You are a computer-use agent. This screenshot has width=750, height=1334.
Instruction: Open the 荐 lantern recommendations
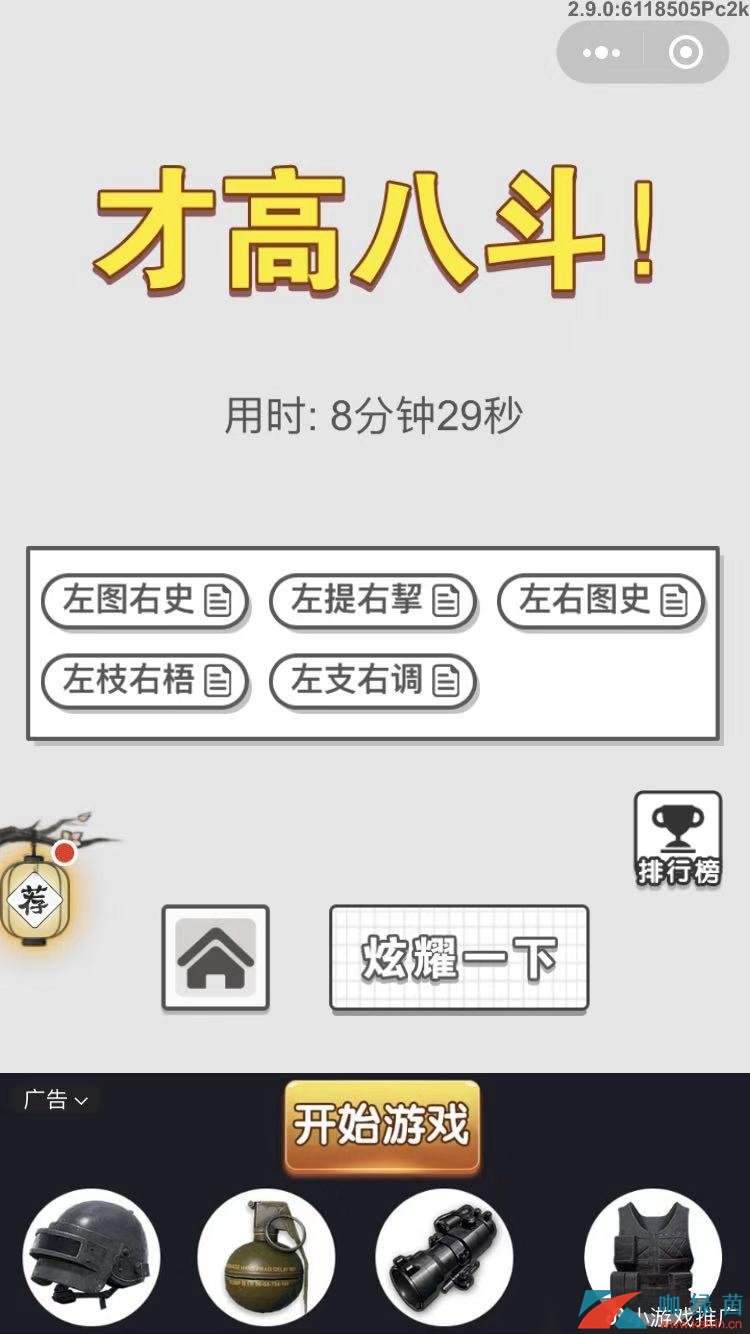35,900
